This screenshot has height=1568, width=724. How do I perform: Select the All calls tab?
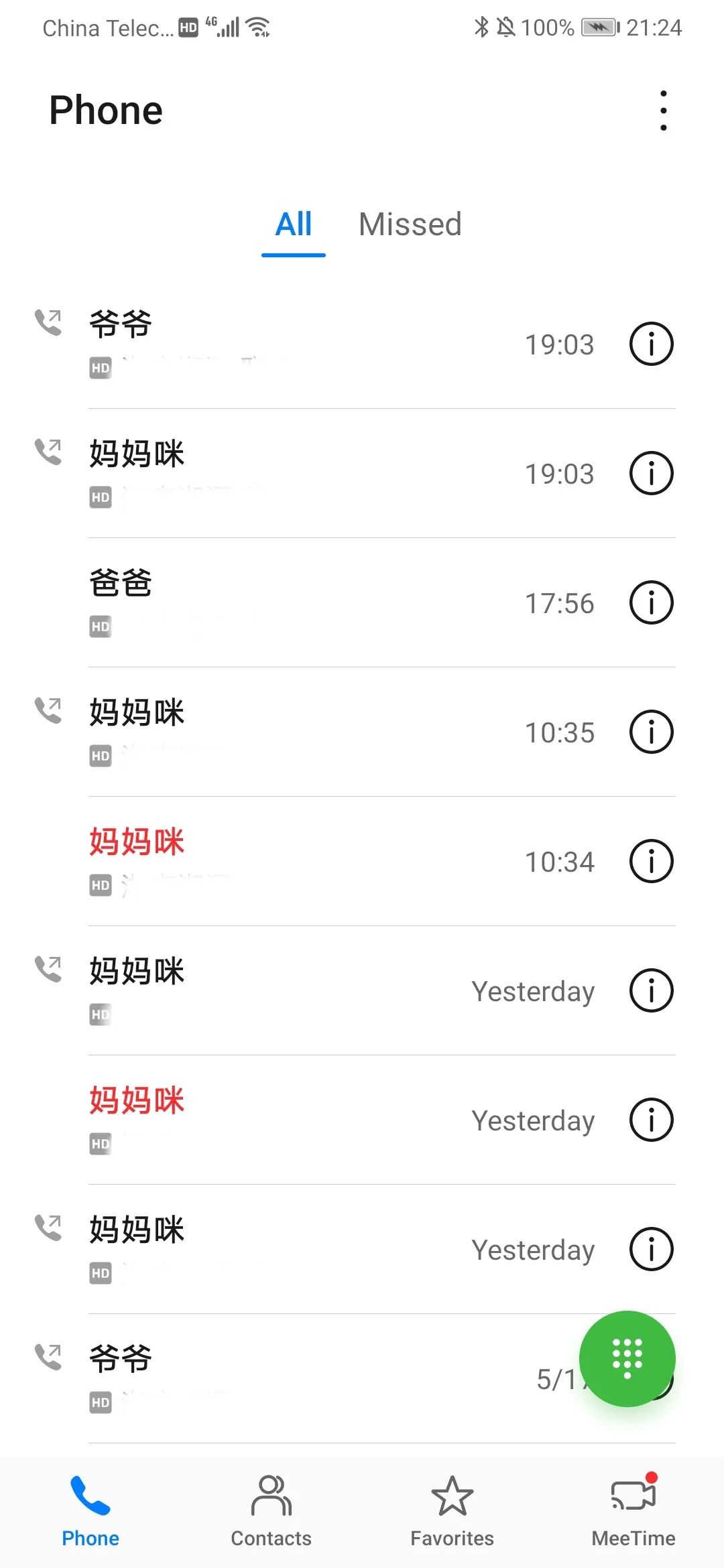pos(294,224)
